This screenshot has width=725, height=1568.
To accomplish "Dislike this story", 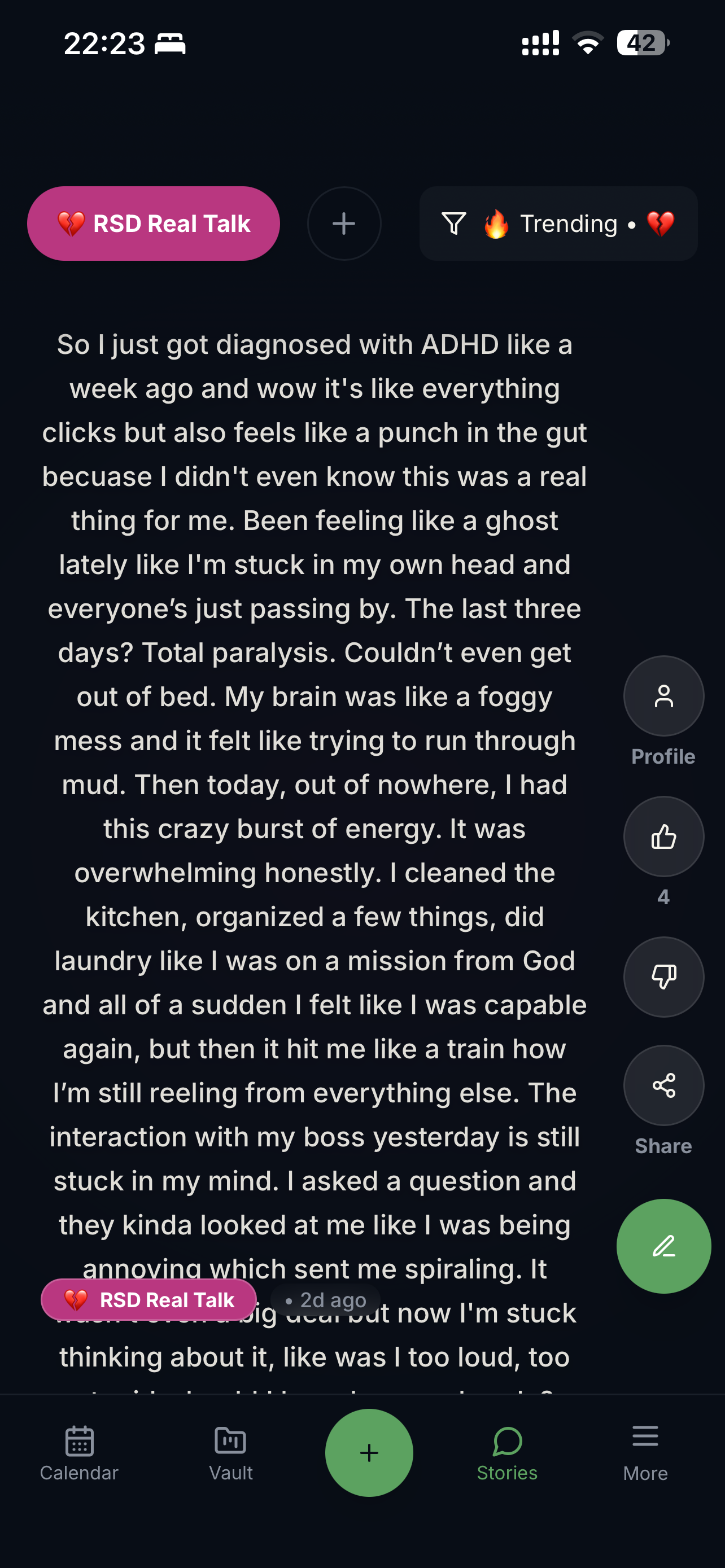I will point(663,976).
